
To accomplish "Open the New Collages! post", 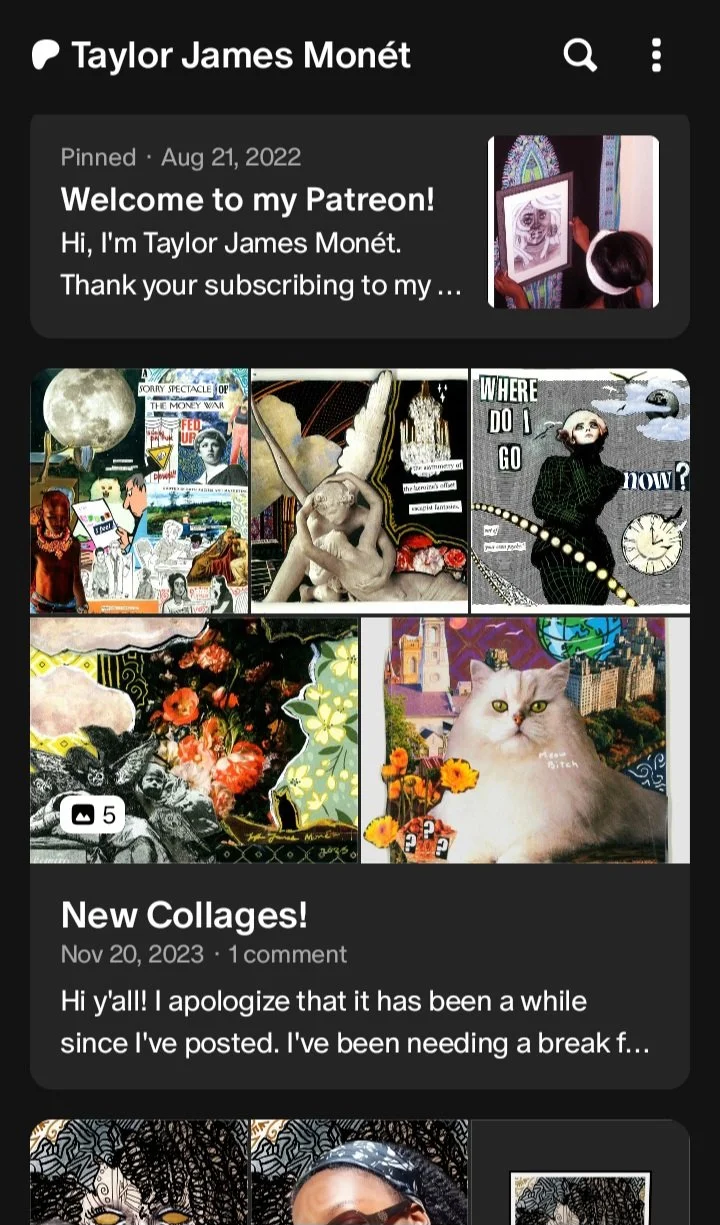I will [x=185, y=915].
